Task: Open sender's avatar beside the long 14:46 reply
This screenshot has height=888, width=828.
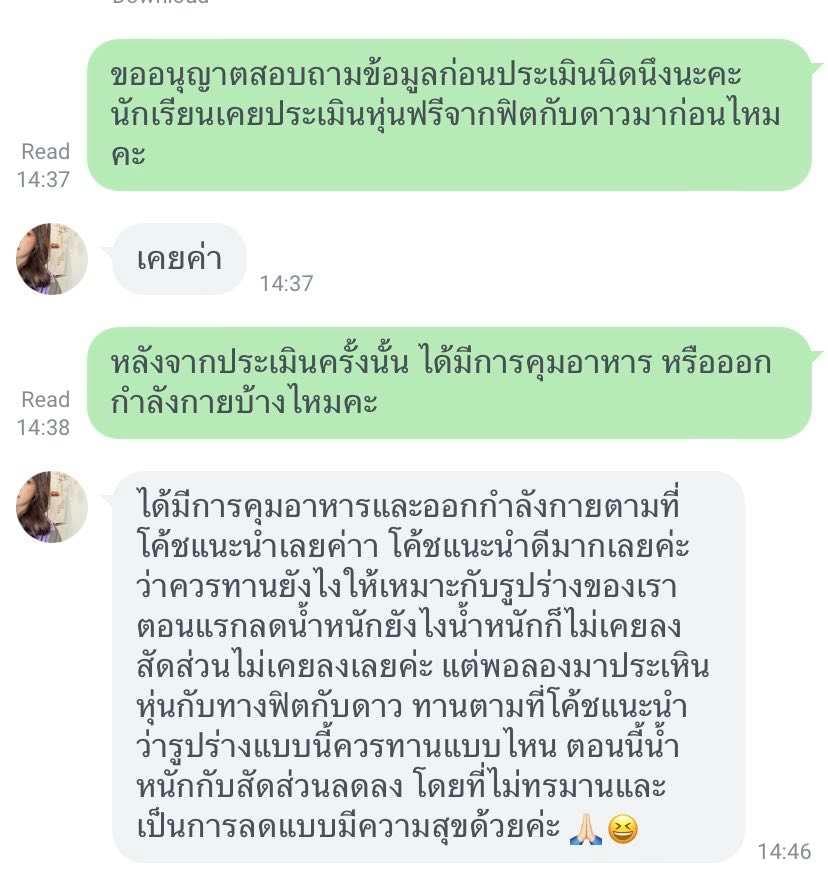Action: [52, 507]
